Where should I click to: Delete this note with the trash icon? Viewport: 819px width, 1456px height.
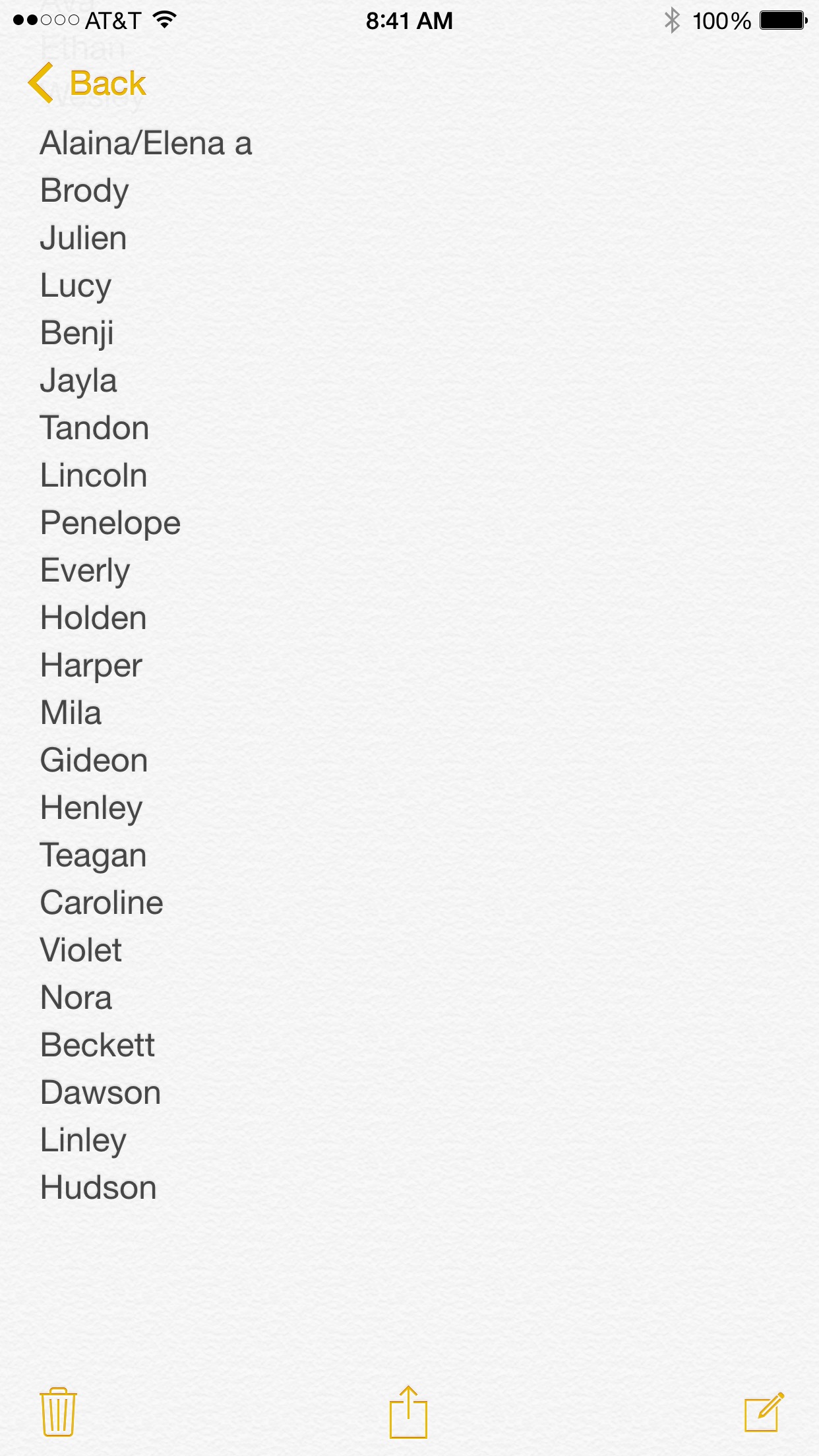(x=58, y=1412)
